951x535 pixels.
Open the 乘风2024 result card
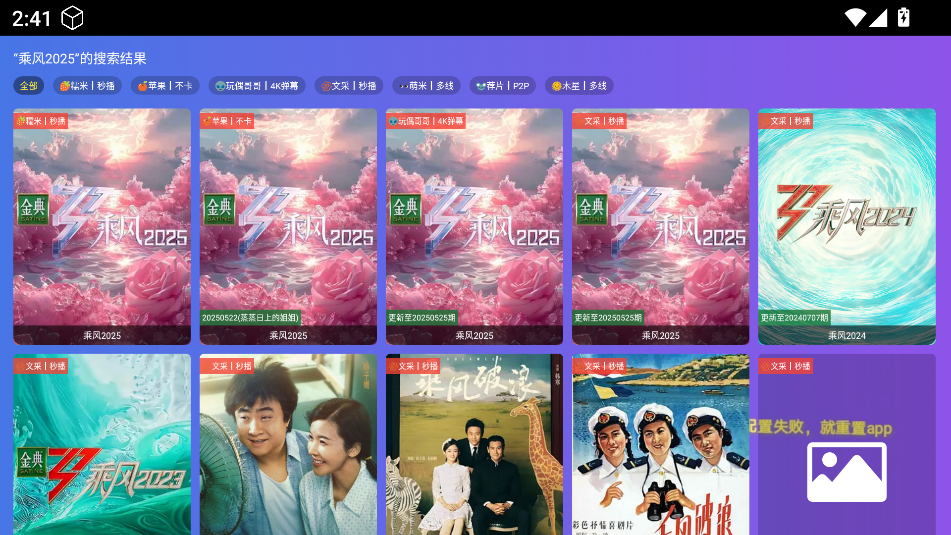[x=846, y=226]
